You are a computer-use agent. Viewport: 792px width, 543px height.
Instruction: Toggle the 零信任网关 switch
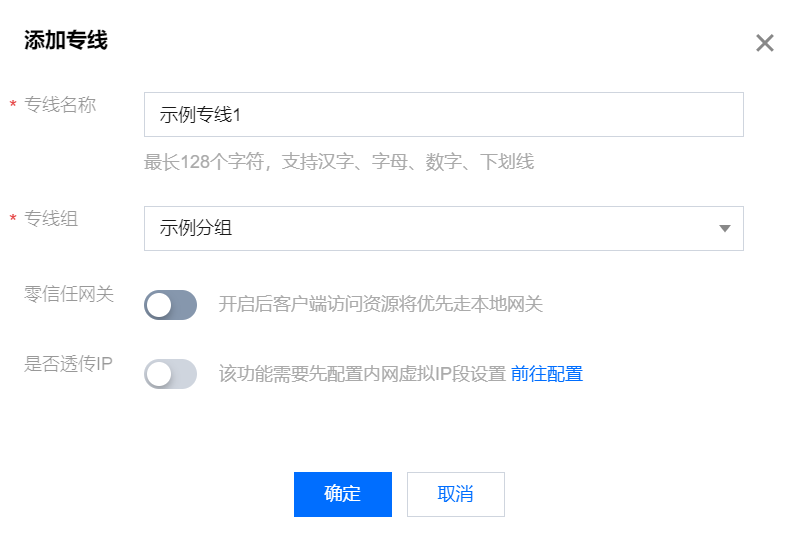coord(170,305)
